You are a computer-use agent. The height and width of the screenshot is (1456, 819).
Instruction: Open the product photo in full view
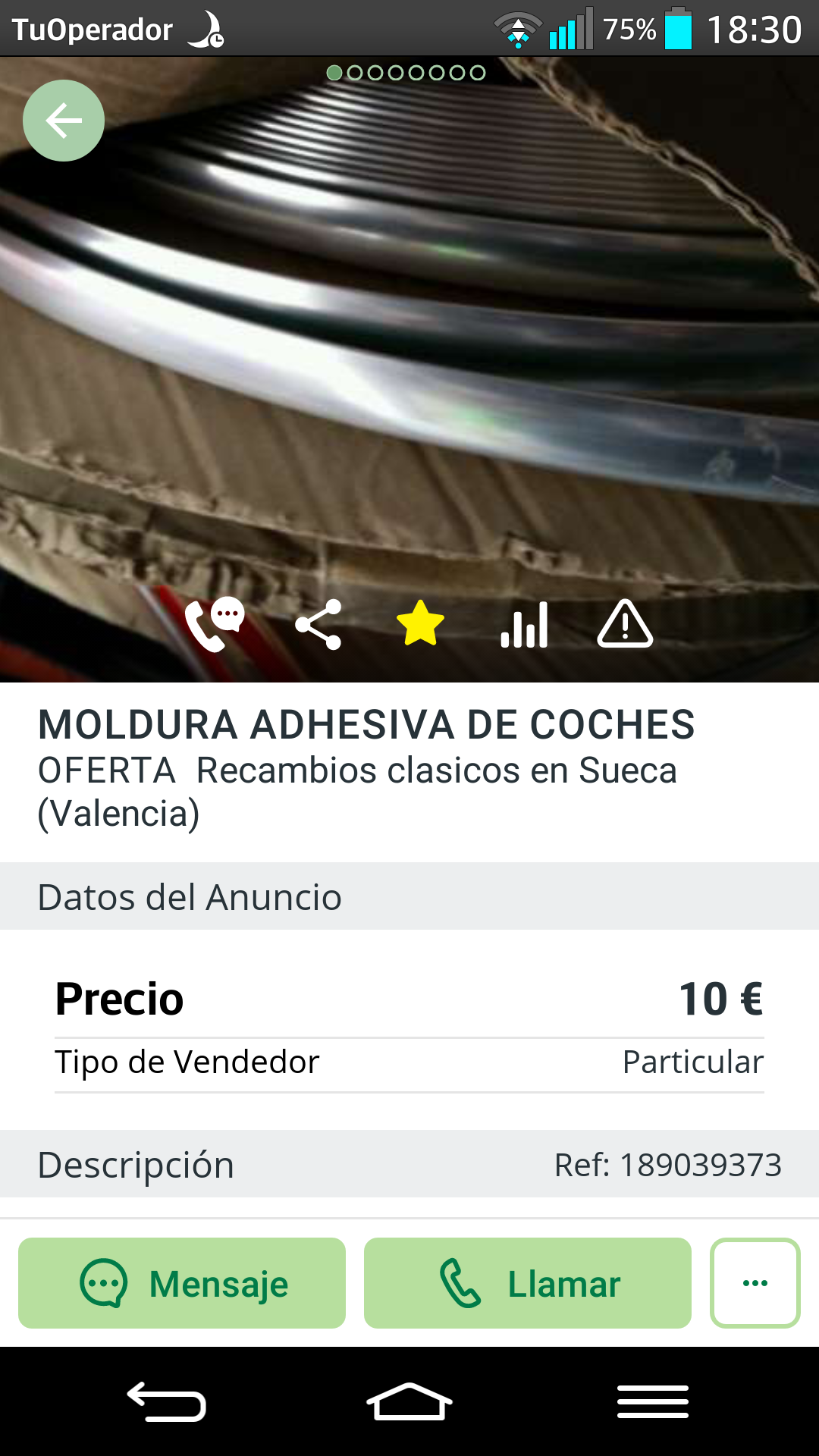click(409, 341)
